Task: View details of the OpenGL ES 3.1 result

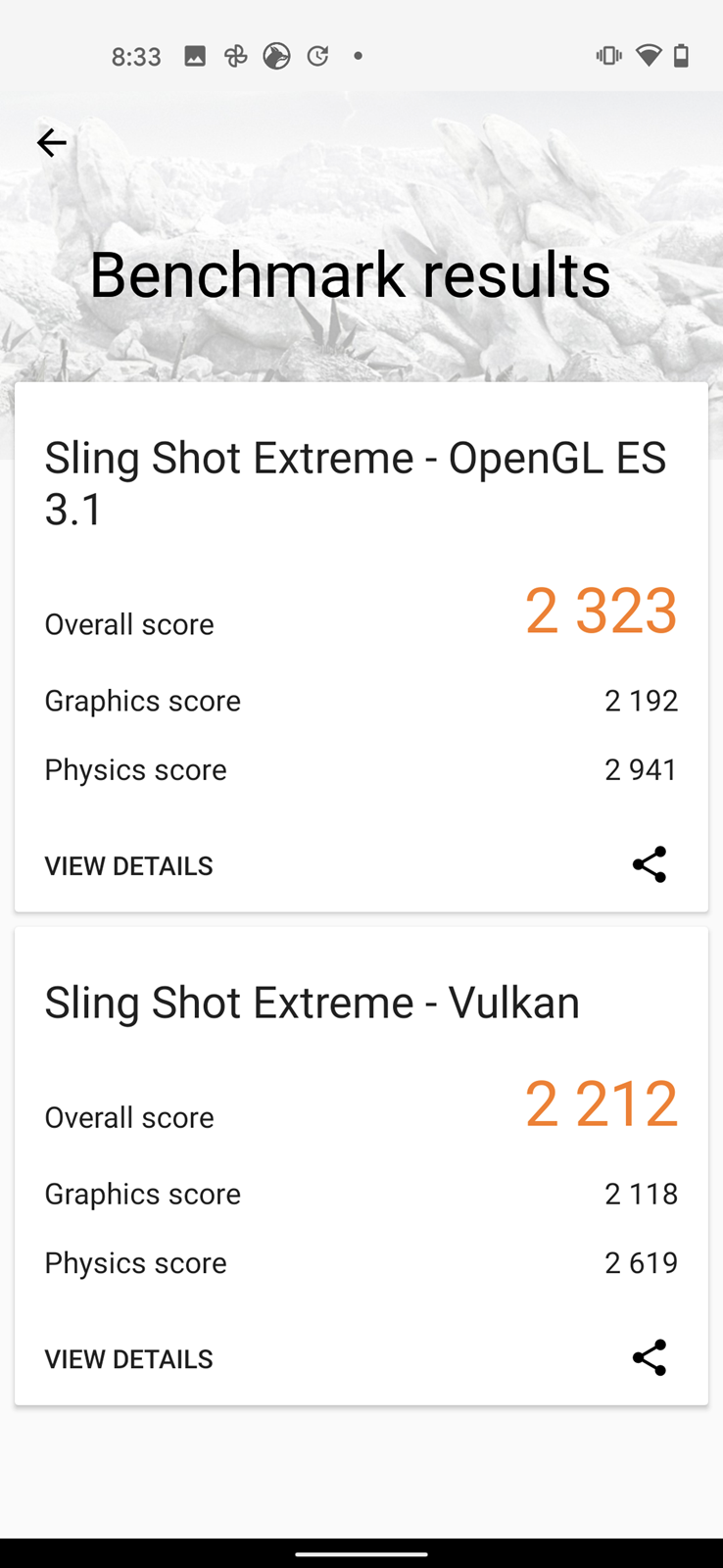Action: tap(128, 866)
